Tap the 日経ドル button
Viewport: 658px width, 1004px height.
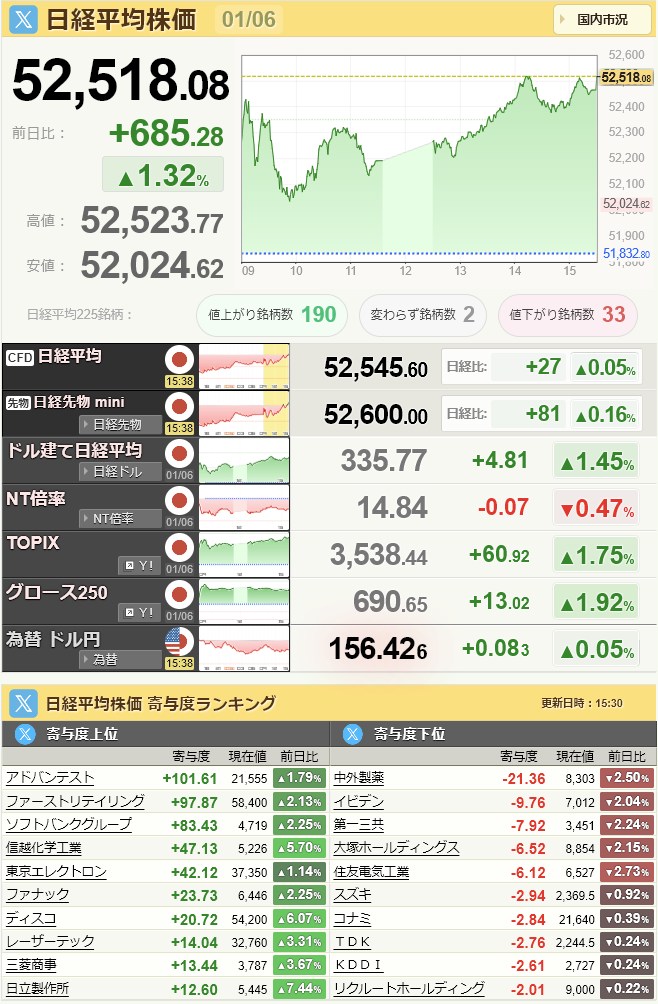tap(119, 471)
